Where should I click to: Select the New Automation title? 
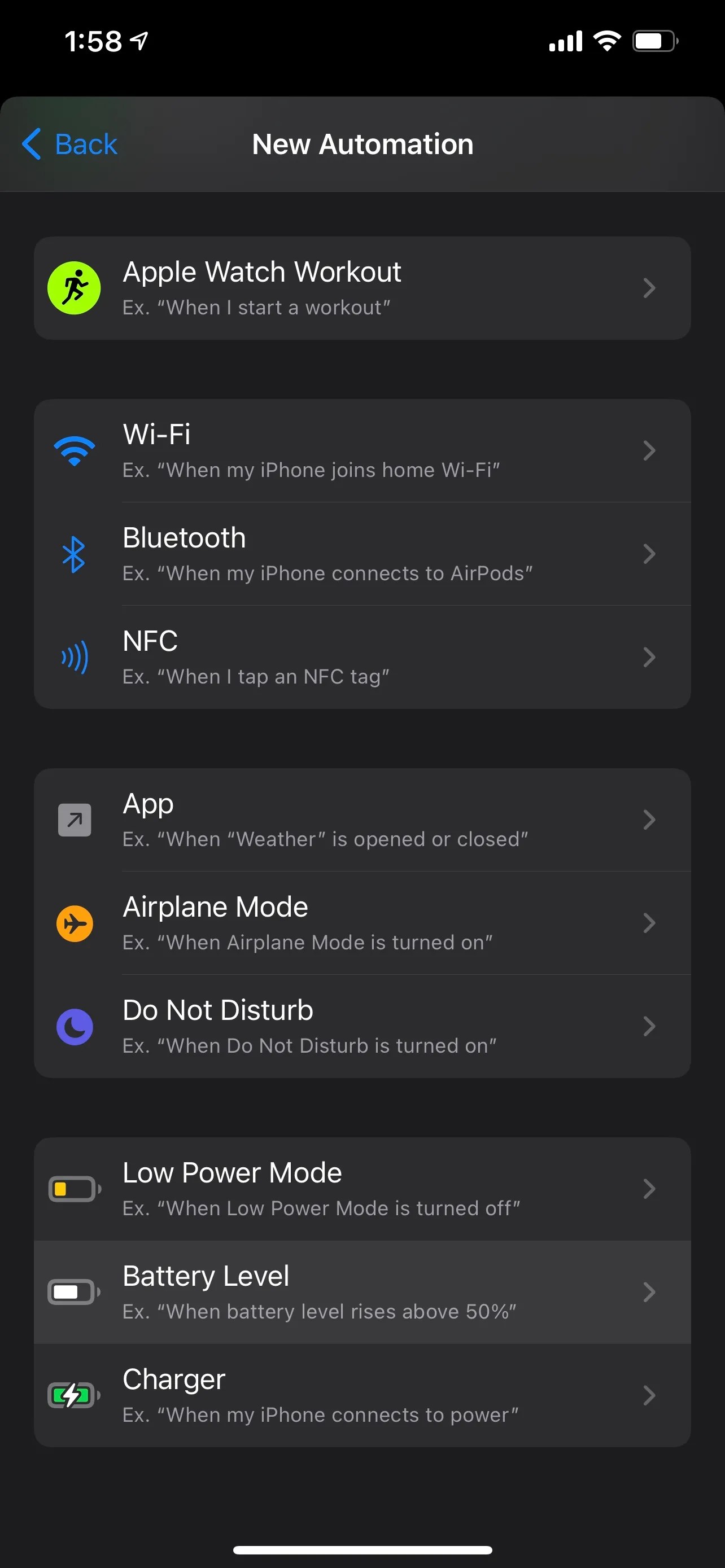click(x=362, y=144)
